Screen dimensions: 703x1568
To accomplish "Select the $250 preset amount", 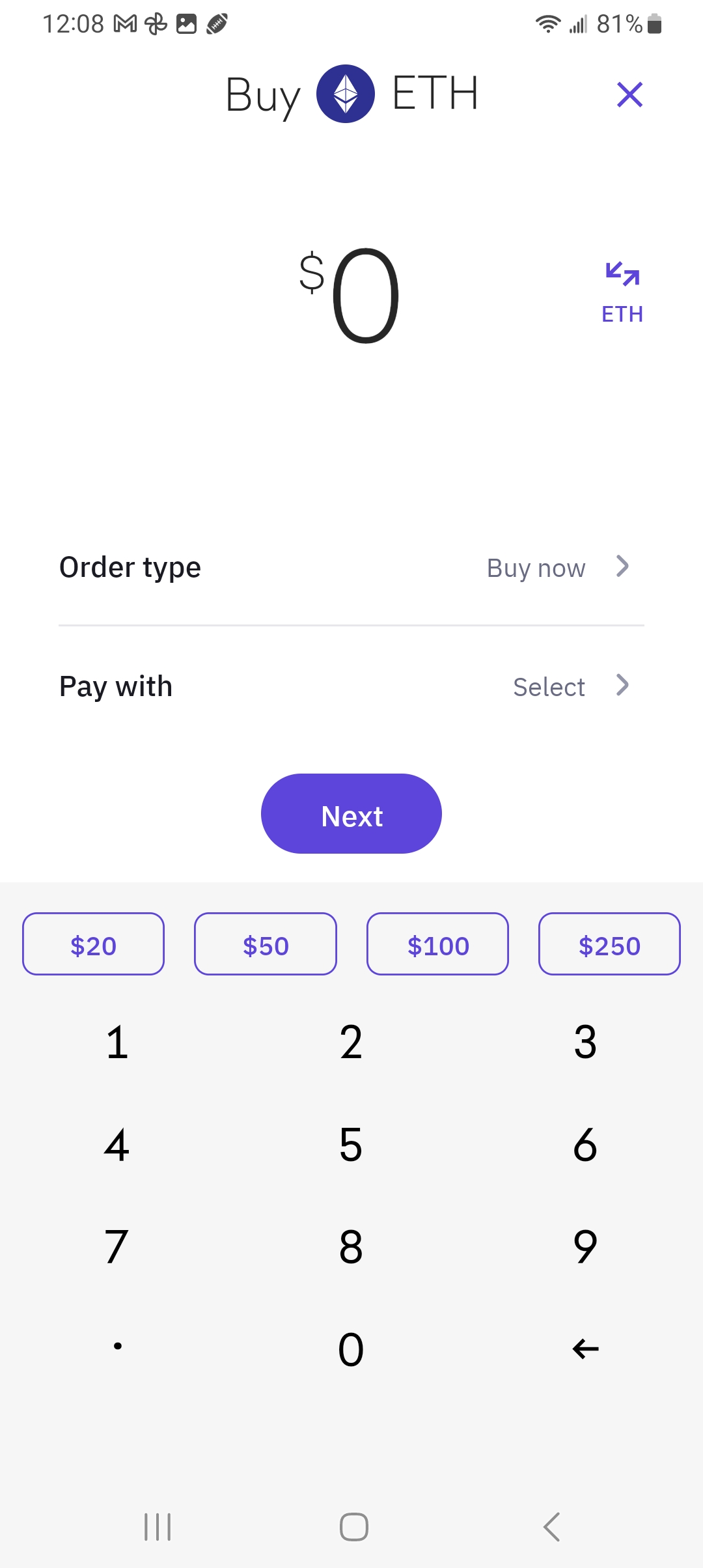I will click(609, 944).
